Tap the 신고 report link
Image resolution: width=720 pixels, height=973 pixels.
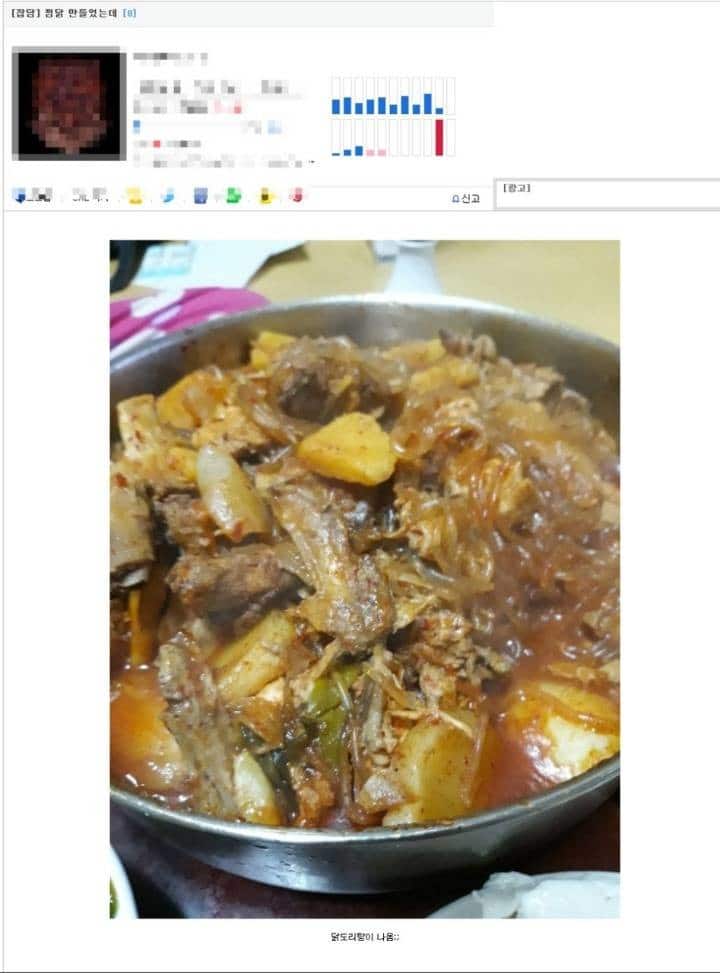pyautogui.click(x=466, y=198)
